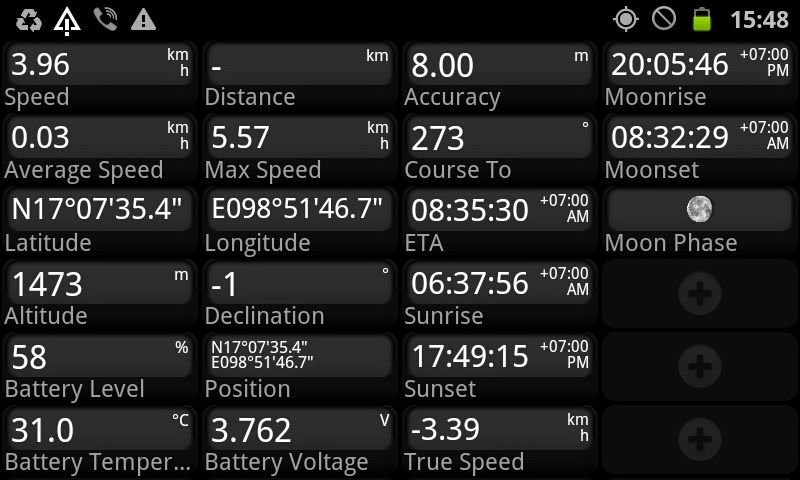
Task: Tap the Battery Level field
Action: (x=99, y=356)
